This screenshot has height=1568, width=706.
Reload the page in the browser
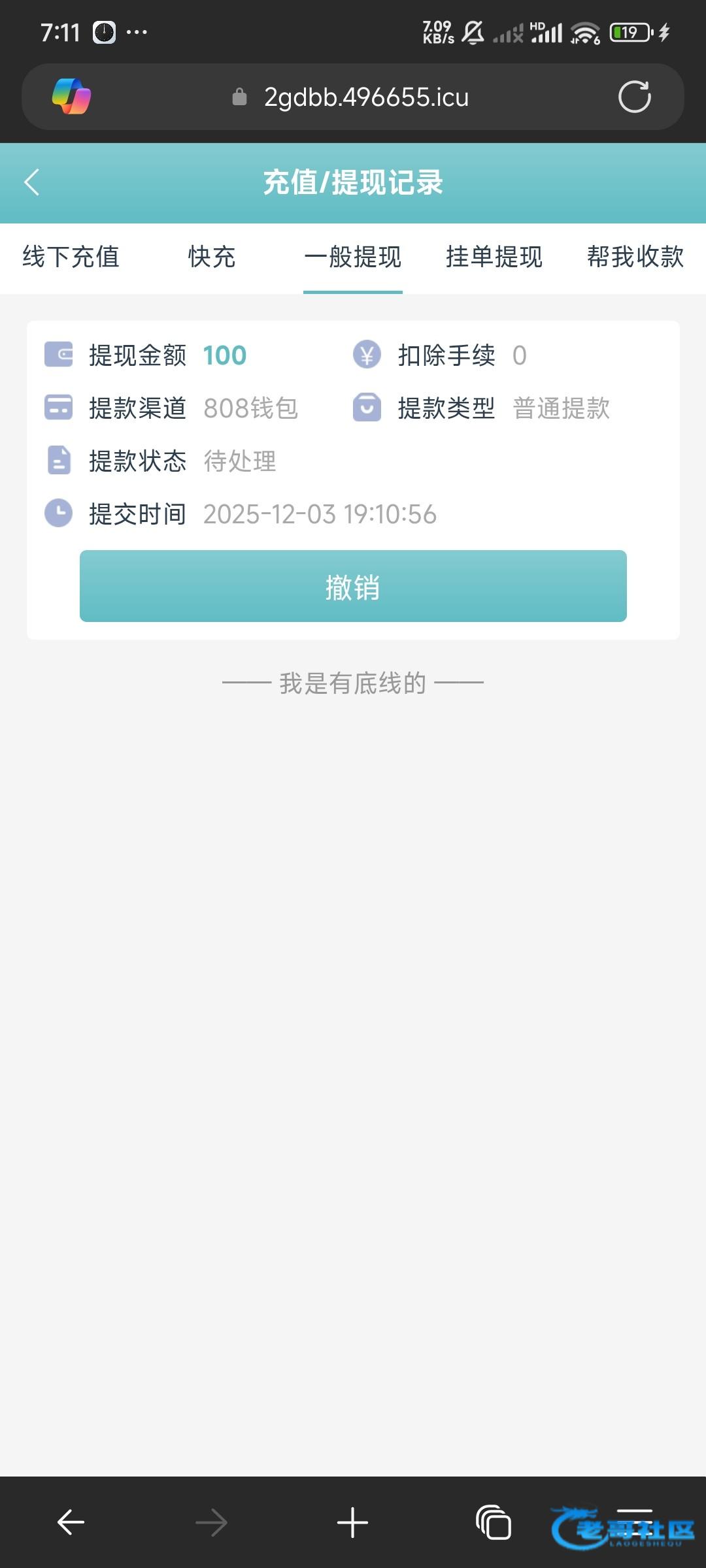point(634,97)
